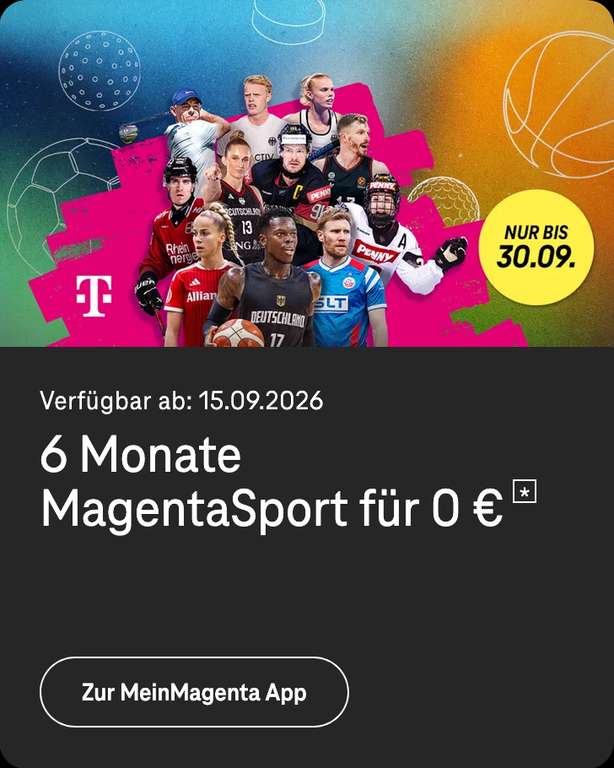Tap the Zur MeinMagenta App button
Screen dimensions: 614x768
194,692
